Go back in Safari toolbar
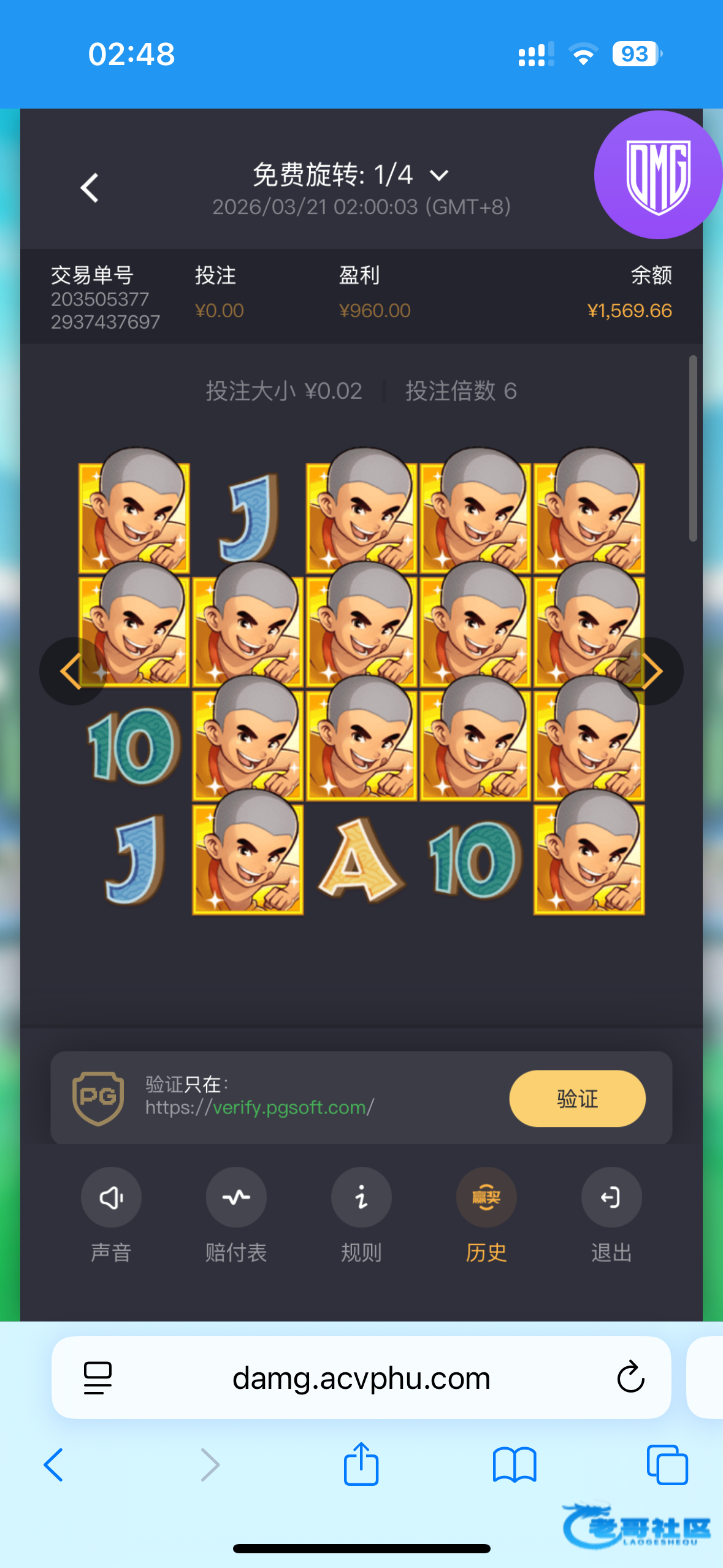The height and width of the screenshot is (1568, 723). (54, 1465)
